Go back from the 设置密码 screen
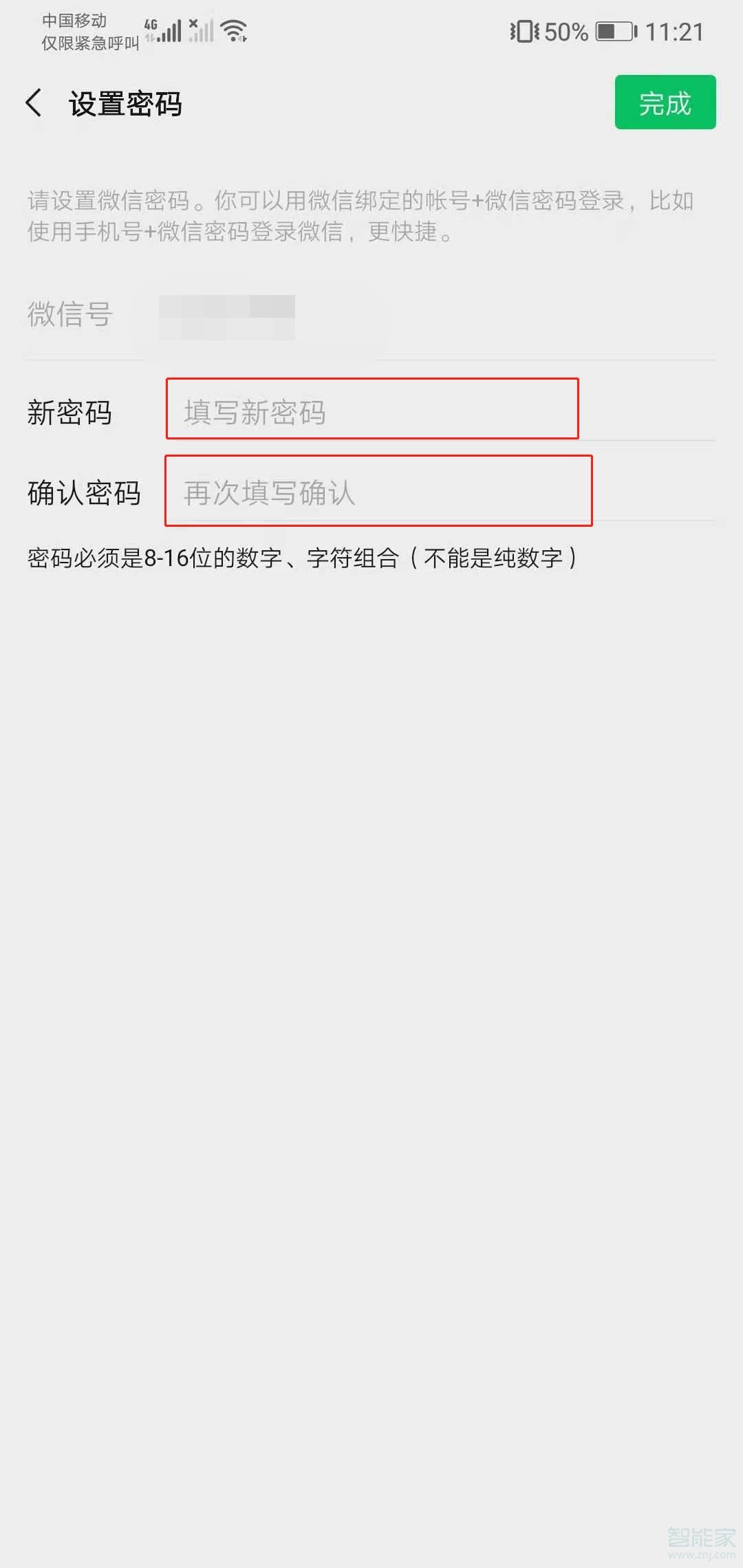The height and width of the screenshot is (1568, 743). (x=34, y=103)
